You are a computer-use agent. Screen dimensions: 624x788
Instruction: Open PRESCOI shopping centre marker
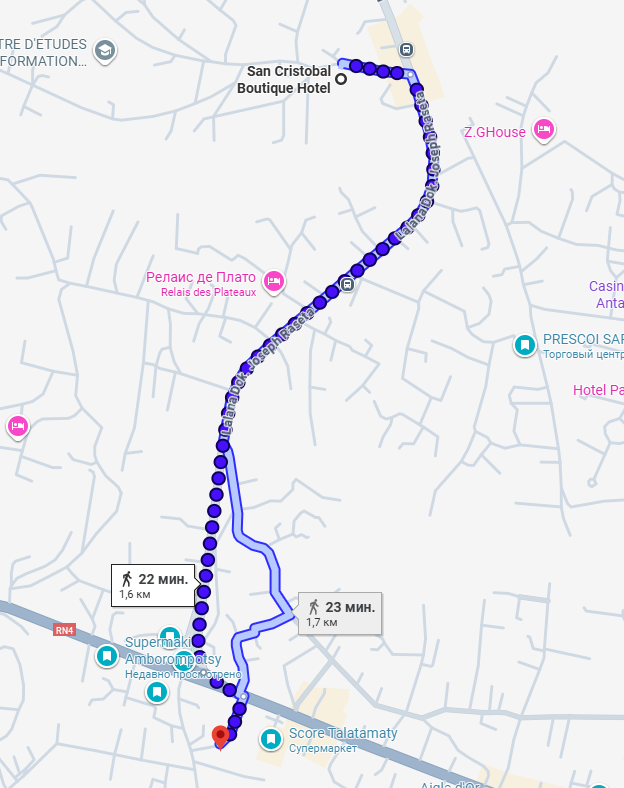524,345
